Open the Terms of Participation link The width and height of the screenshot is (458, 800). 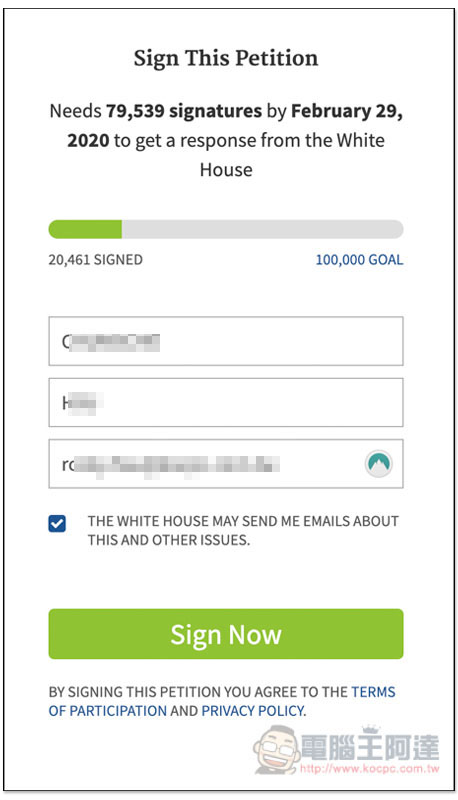[222, 701]
